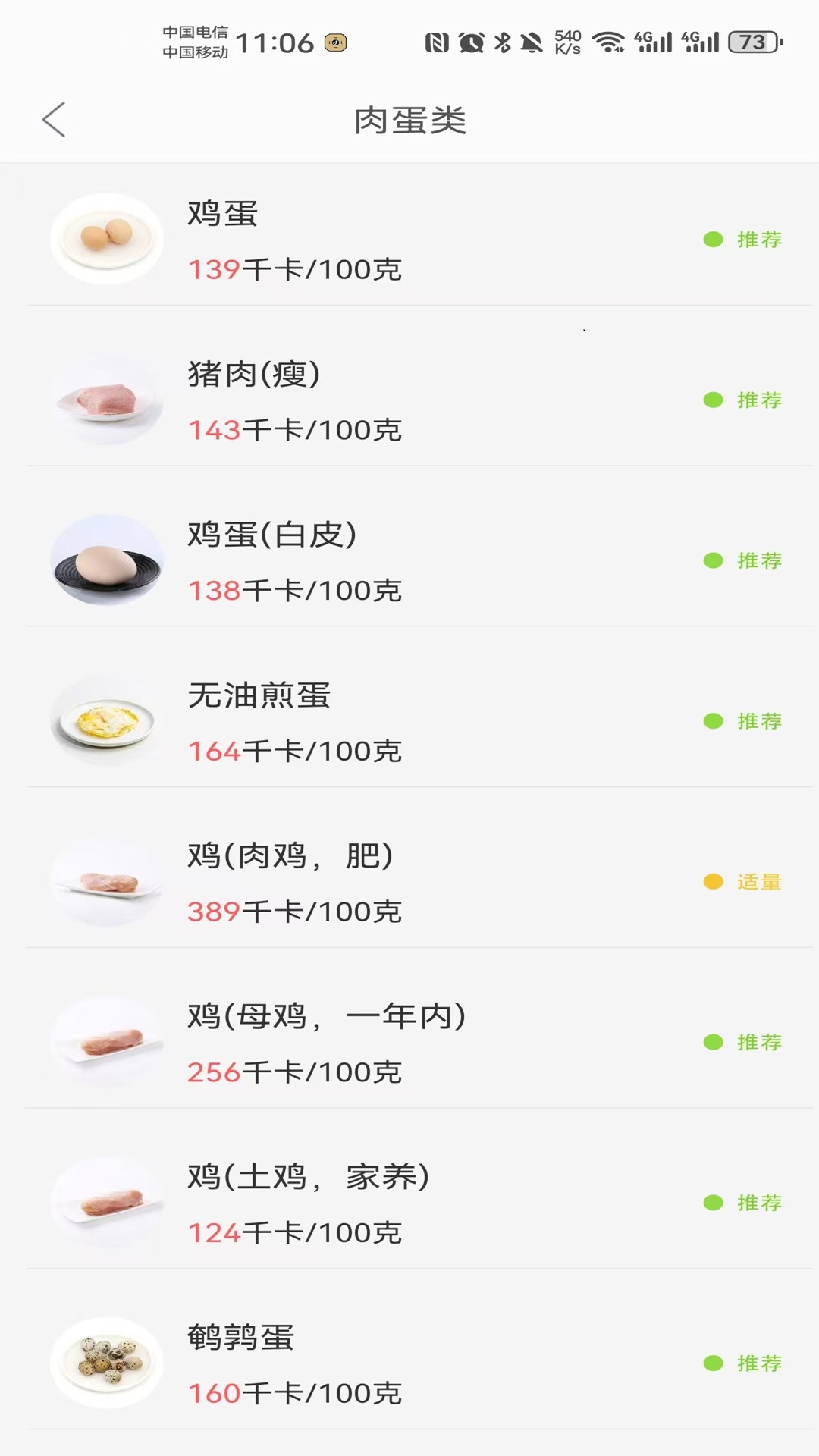The width and height of the screenshot is (819, 1456).
Task: Open 鸡(土鸡, 家养) details
Action: pos(409,1204)
